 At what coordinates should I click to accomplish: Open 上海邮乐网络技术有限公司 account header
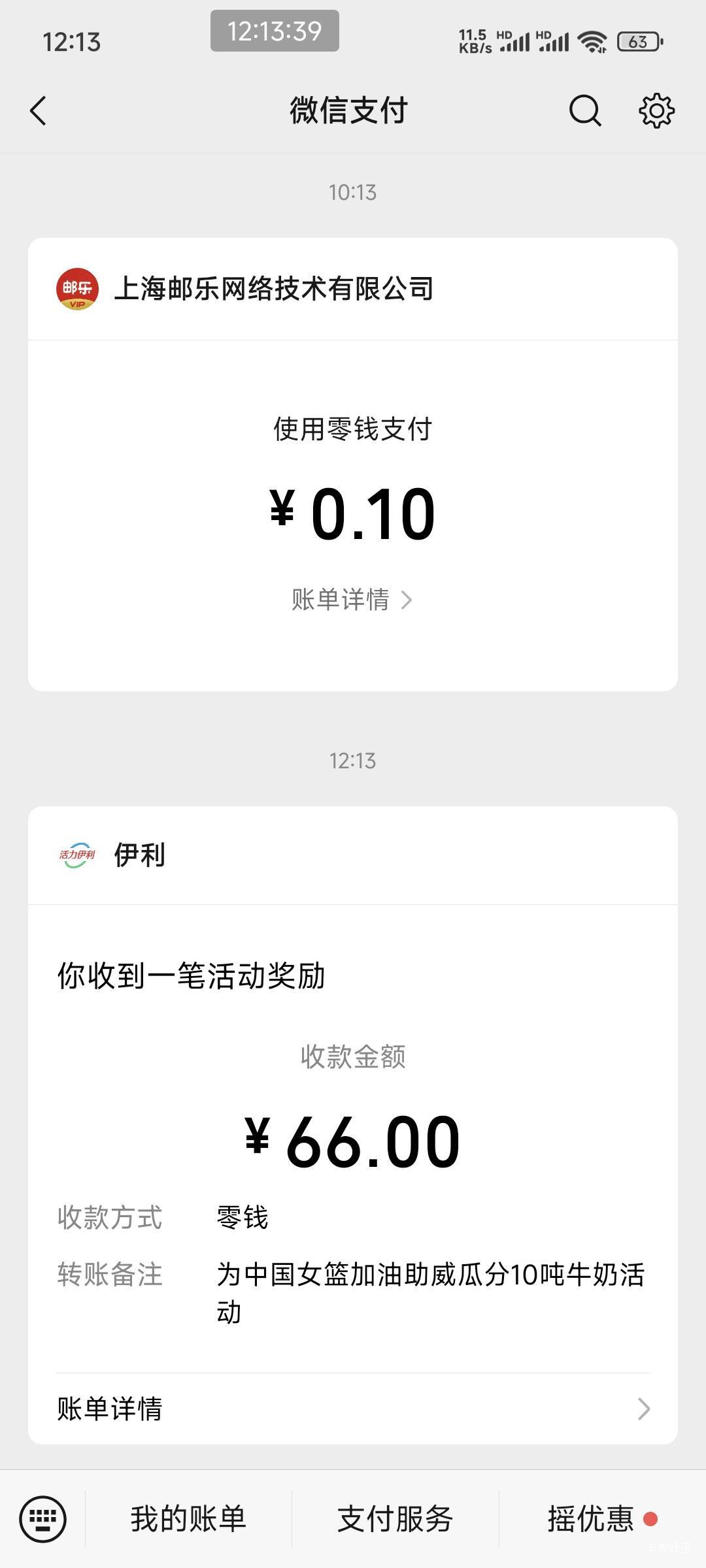tap(353, 289)
